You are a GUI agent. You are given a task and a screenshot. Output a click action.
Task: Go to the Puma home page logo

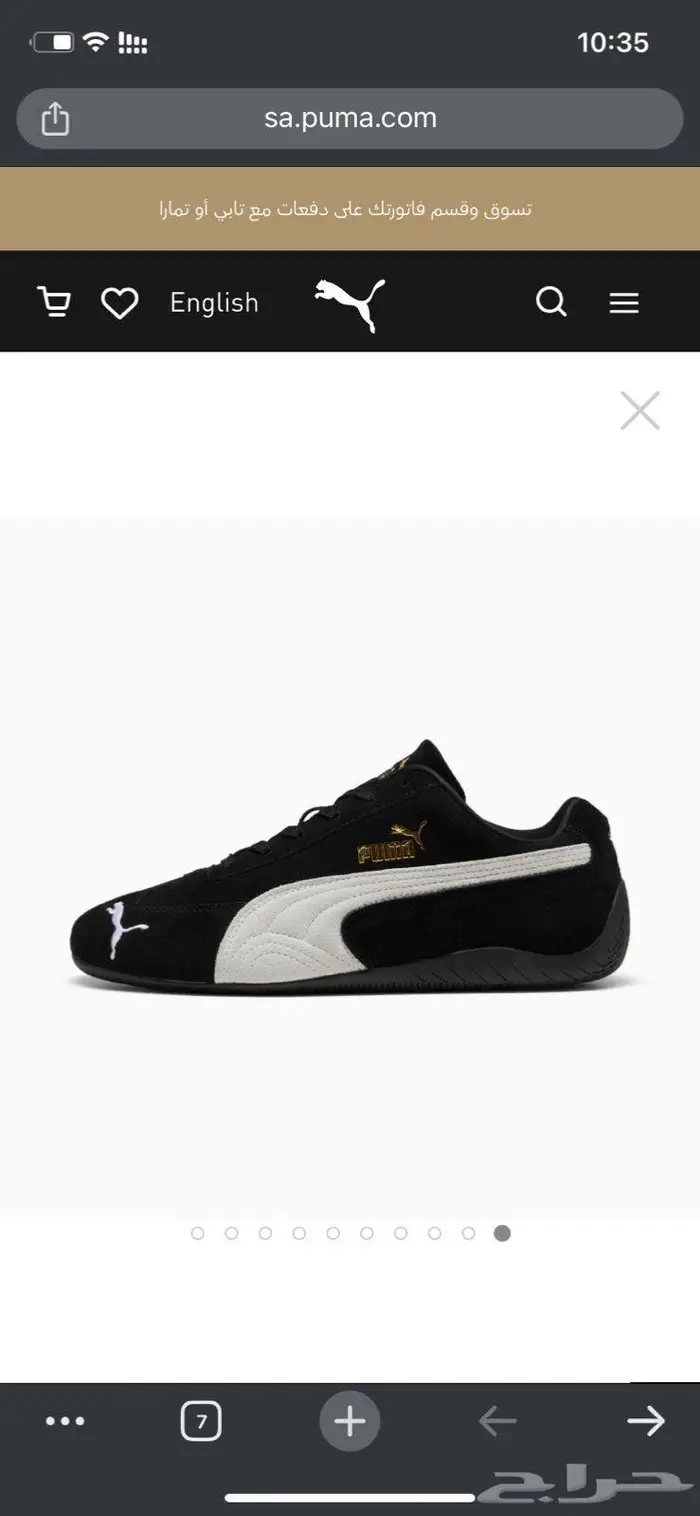(350, 304)
